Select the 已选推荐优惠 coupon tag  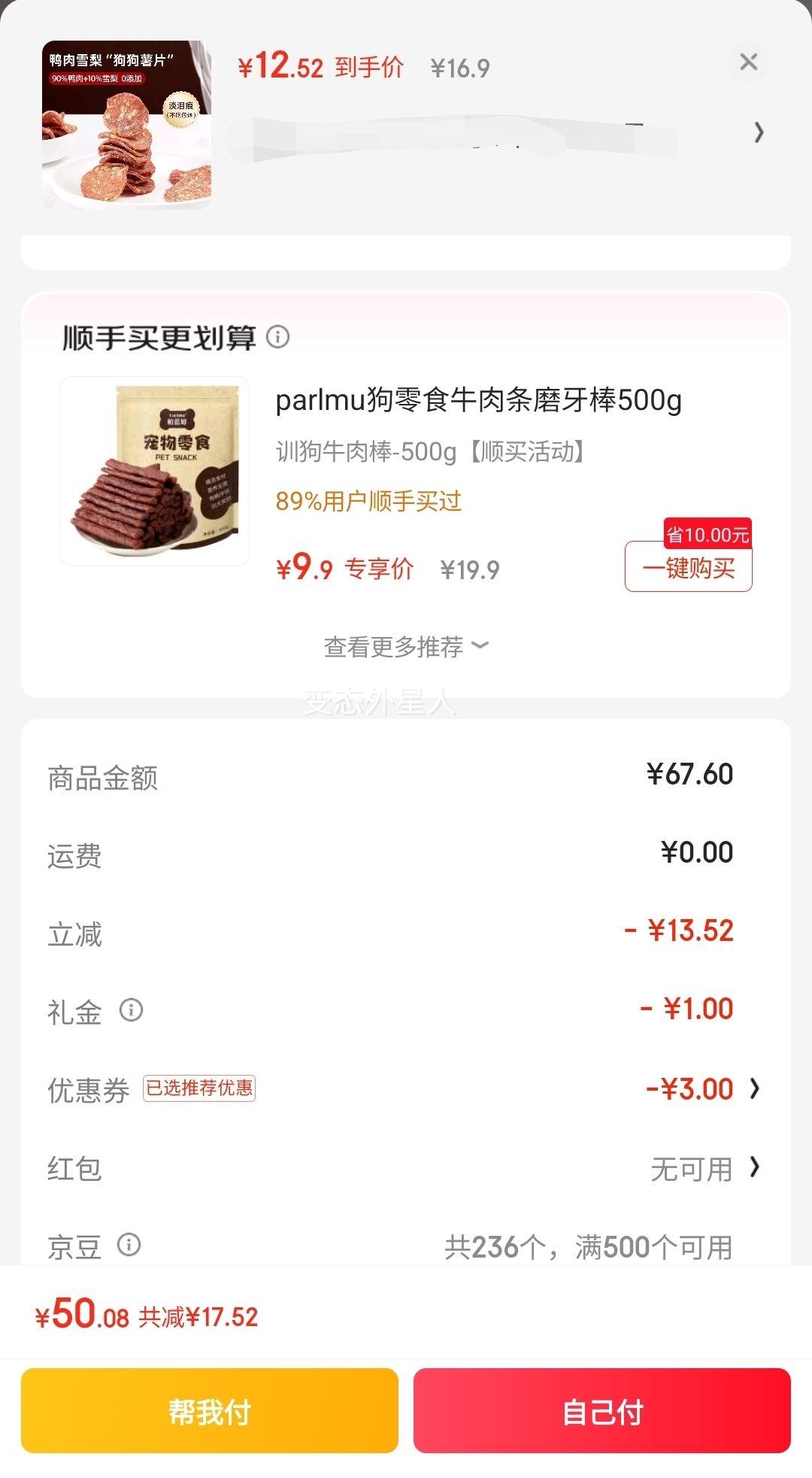click(x=200, y=1088)
